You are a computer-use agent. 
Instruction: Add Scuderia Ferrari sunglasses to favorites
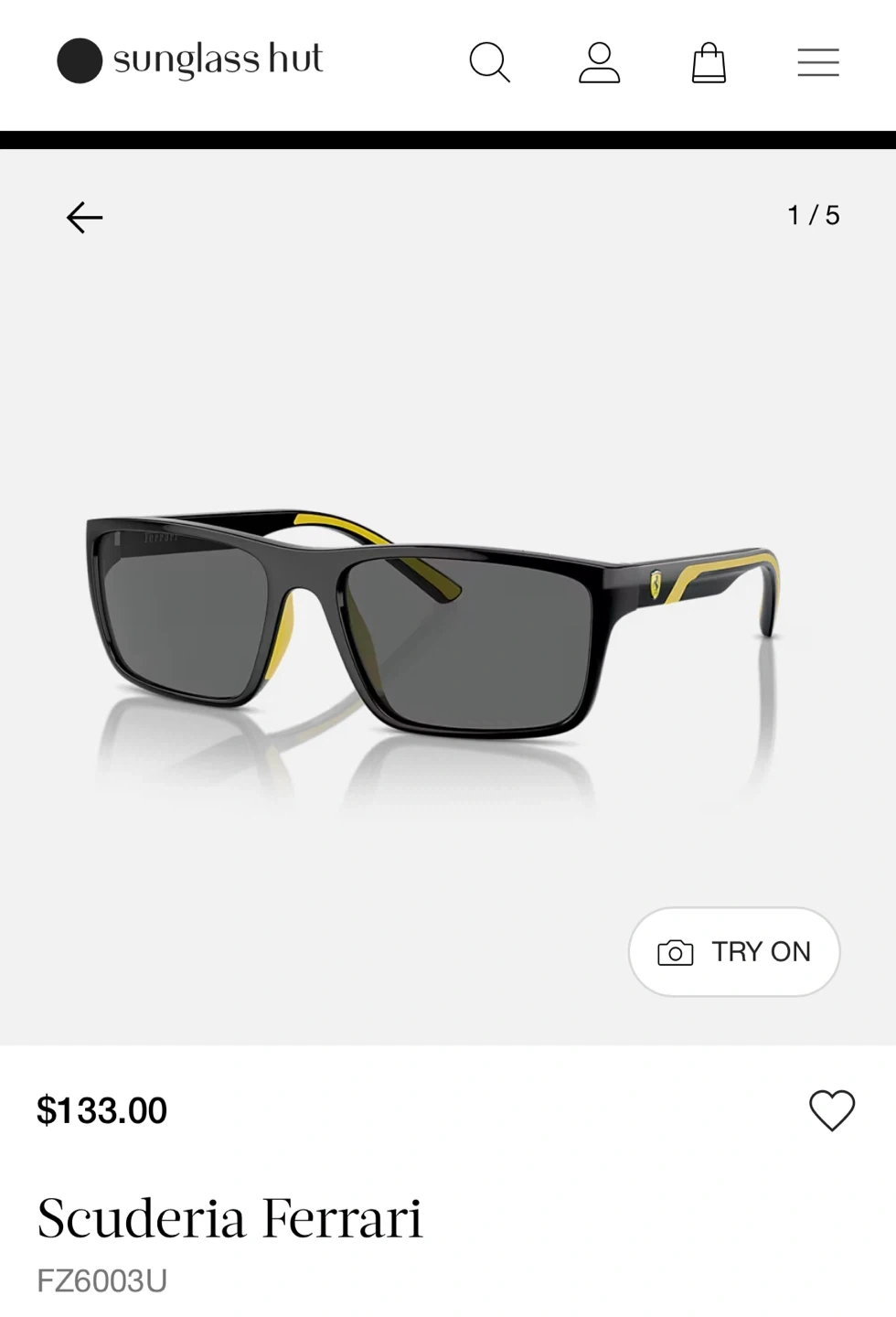pyautogui.click(x=831, y=1110)
